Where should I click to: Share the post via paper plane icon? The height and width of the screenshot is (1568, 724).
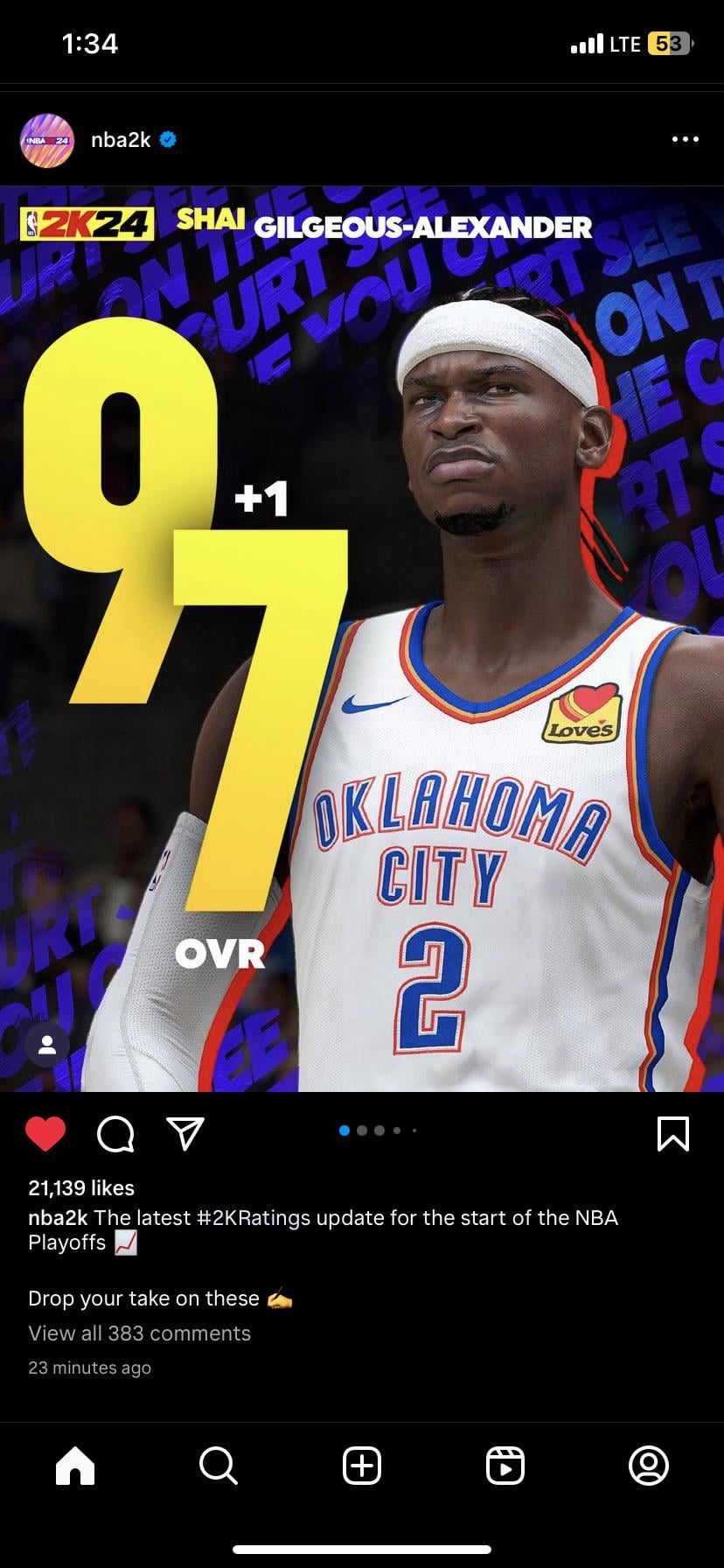[x=184, y=1133]
